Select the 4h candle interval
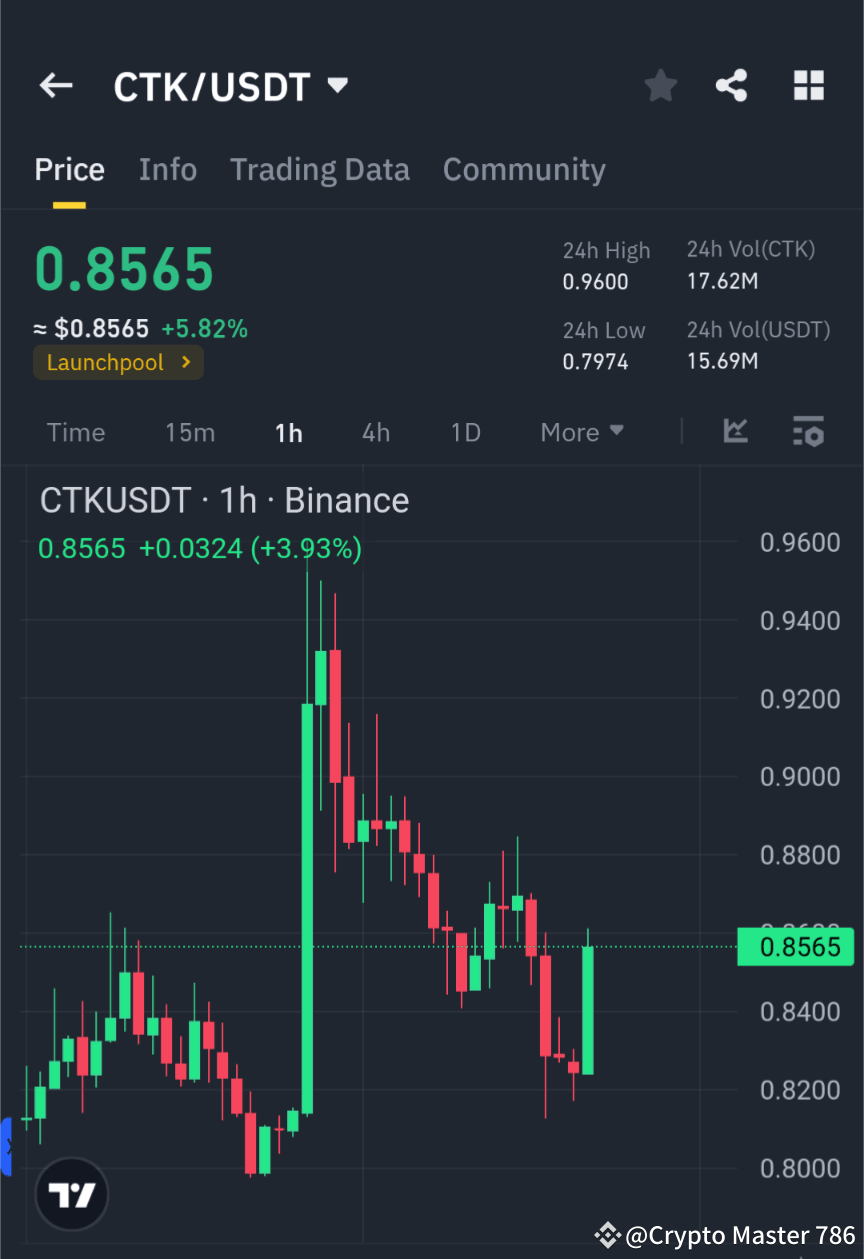The width and height of the screenshot is (864, 1259). pos(375,432)
